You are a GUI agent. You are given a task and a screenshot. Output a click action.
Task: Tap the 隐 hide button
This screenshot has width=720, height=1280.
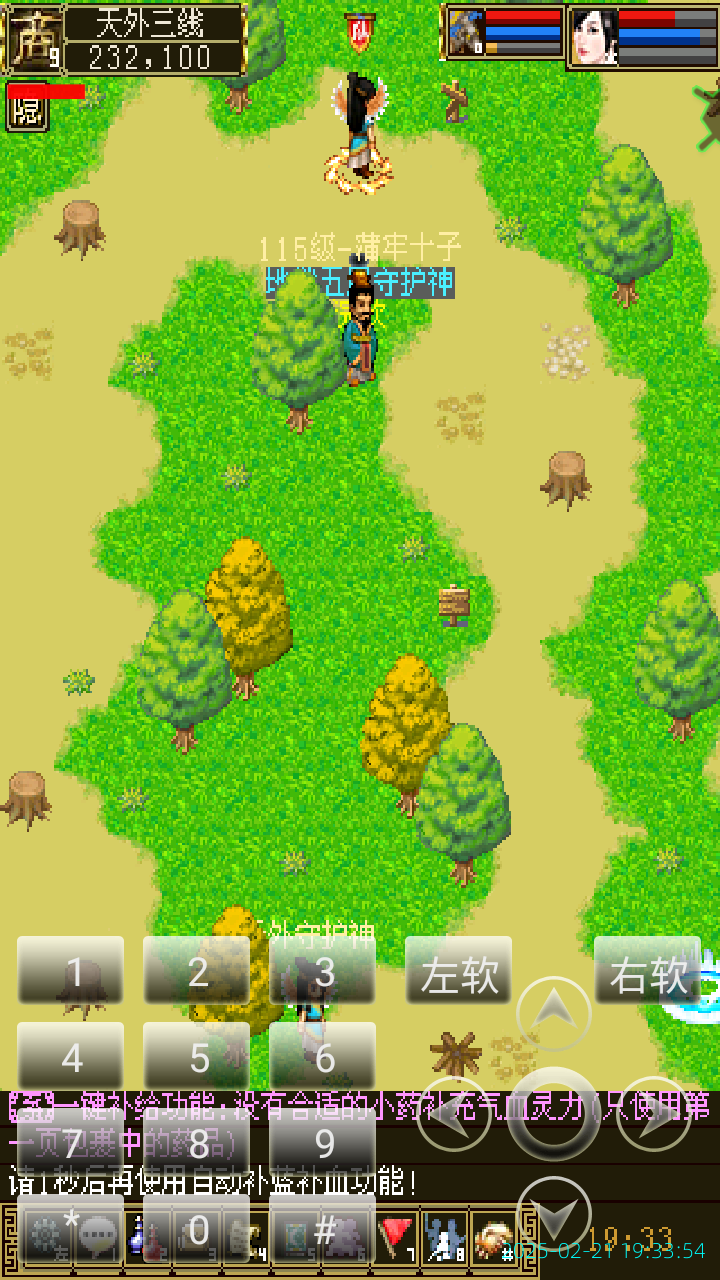[x=28, y=112]
